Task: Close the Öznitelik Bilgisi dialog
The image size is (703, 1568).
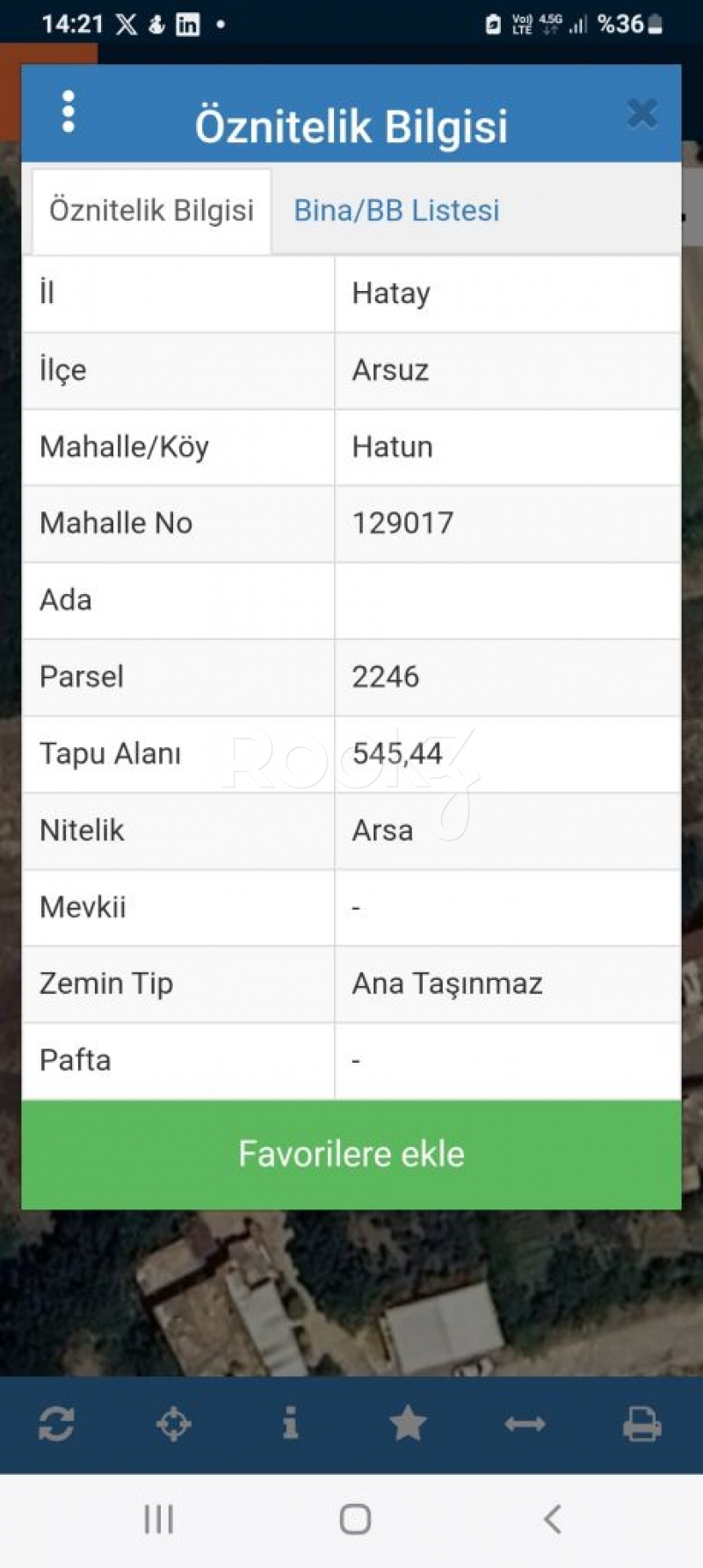Action: (642, 114)
